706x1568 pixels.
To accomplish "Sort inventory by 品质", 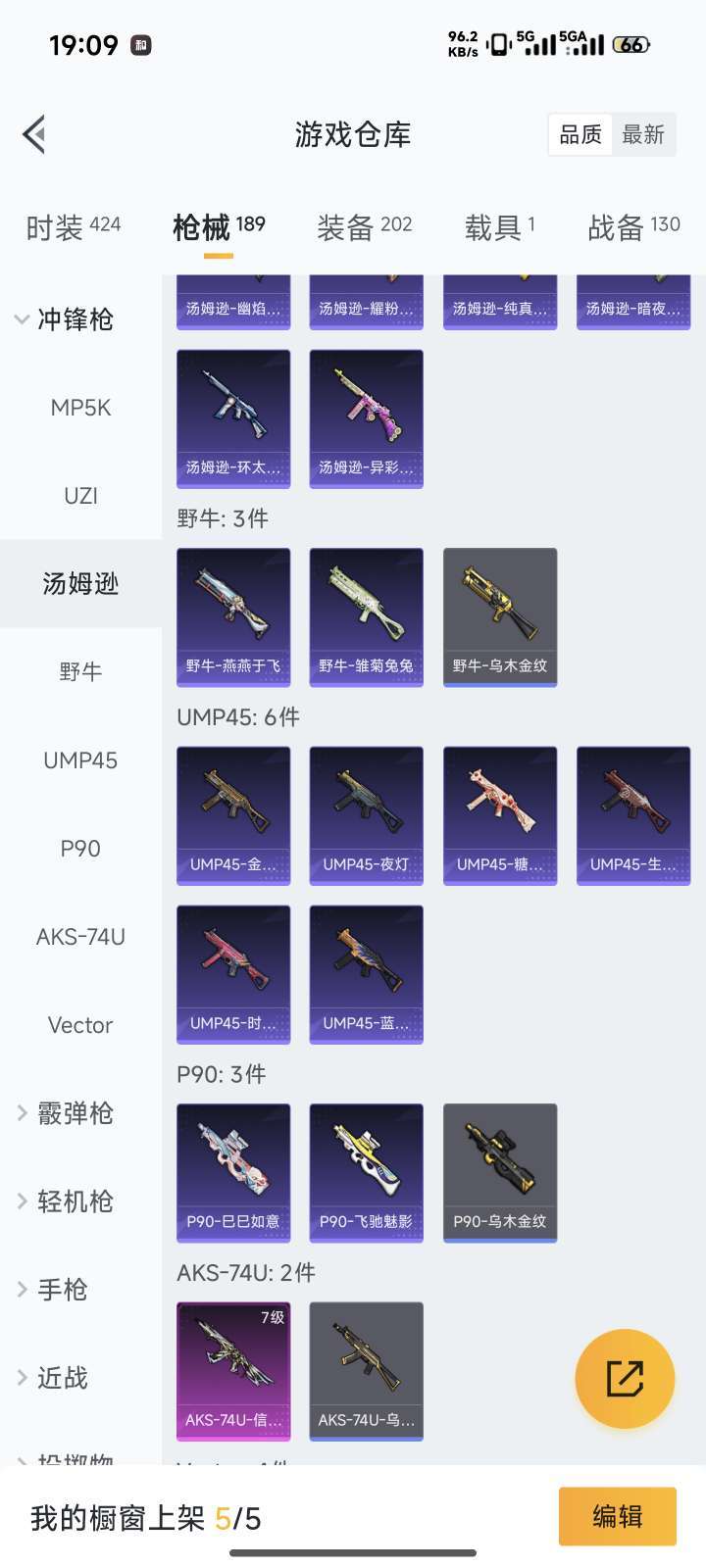I will (x=580, y=134).
